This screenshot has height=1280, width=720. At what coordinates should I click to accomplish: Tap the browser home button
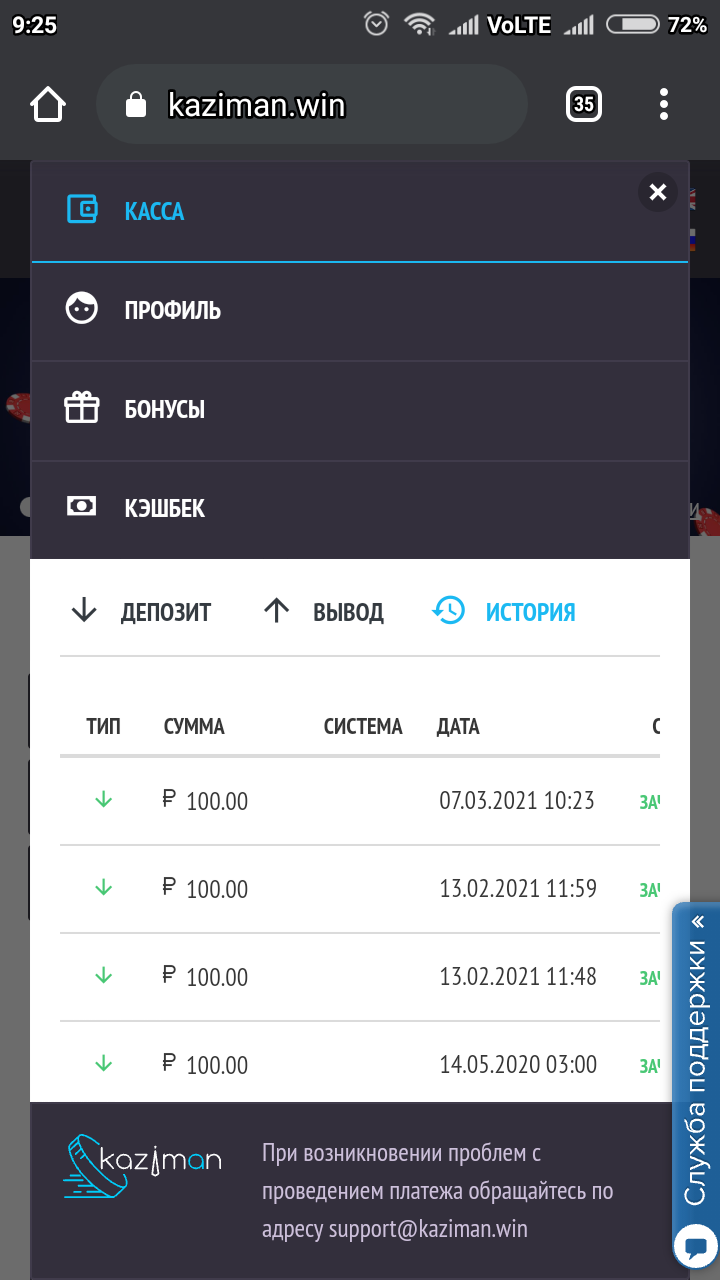point(48,105)
